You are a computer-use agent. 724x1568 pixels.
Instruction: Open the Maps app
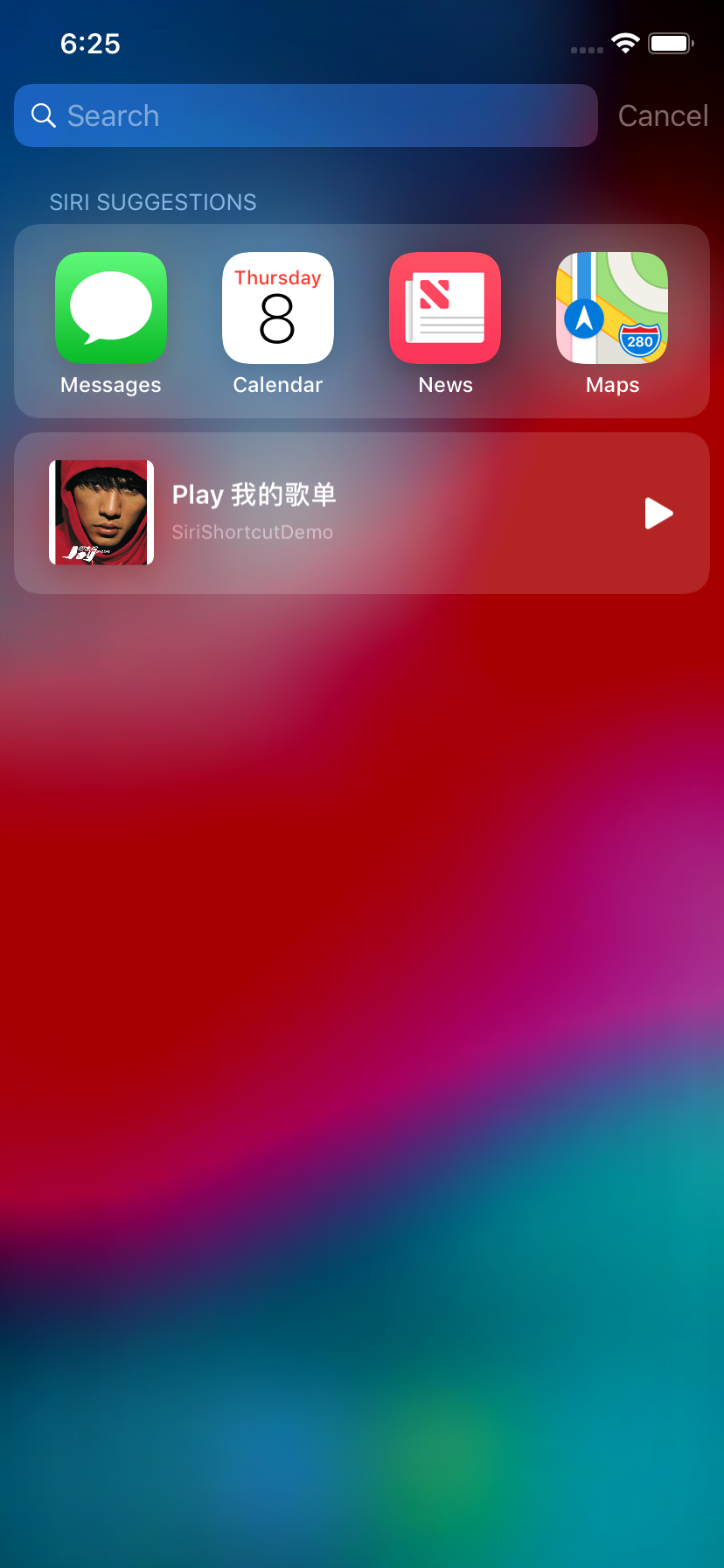[612, 308]
